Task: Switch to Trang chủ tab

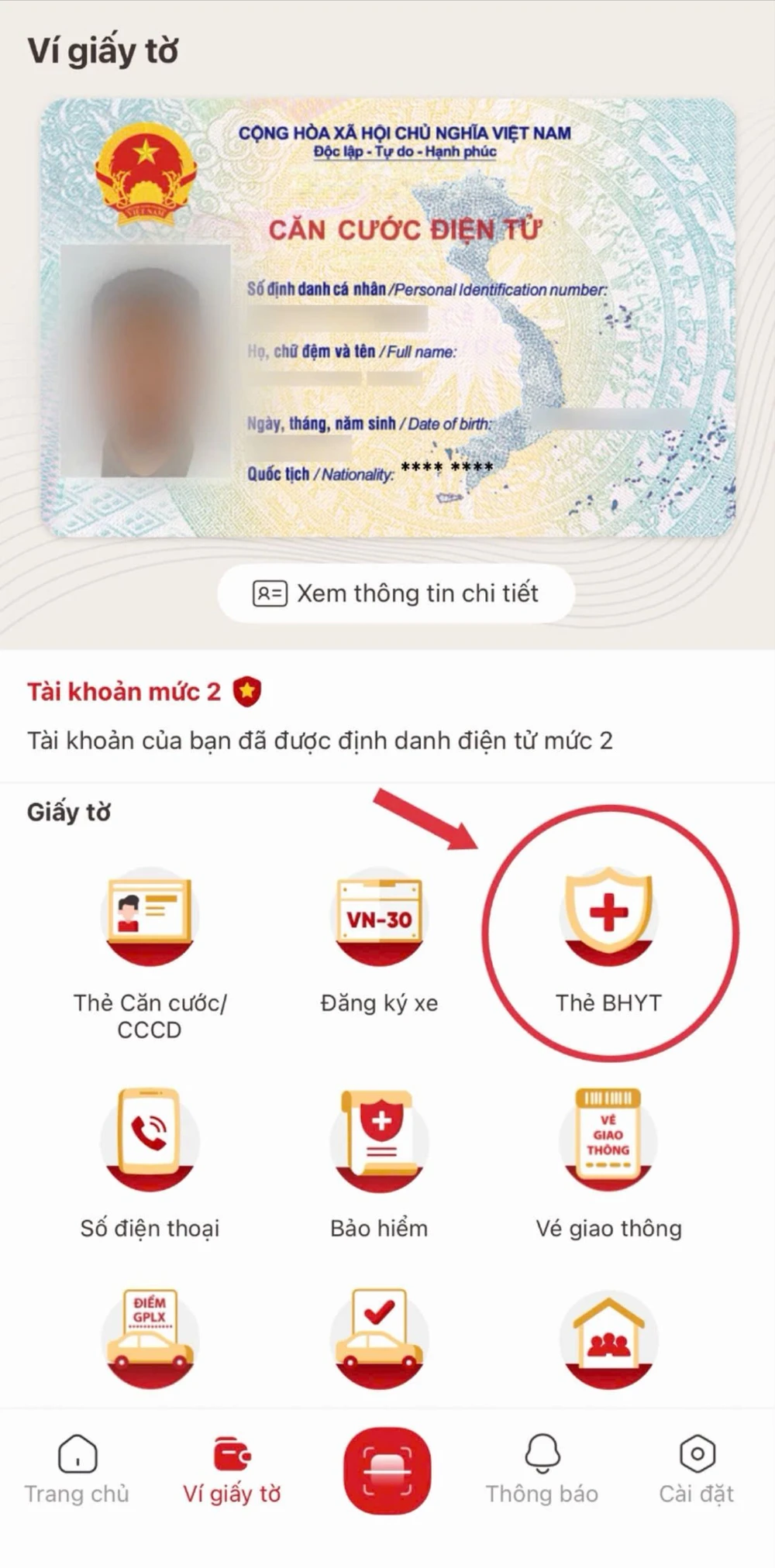Action: pos(77,1469)
